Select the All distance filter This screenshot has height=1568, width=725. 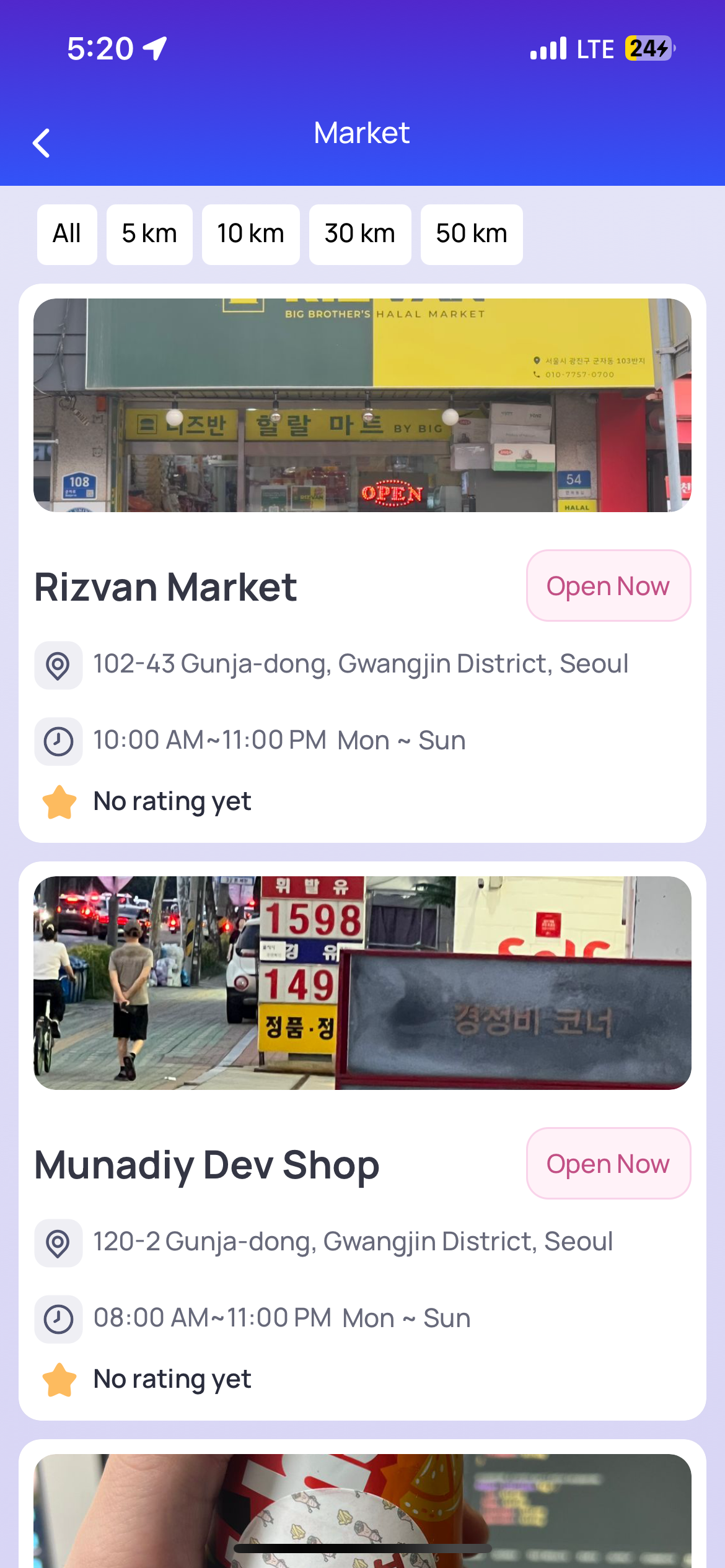click(x=67, y=234)
